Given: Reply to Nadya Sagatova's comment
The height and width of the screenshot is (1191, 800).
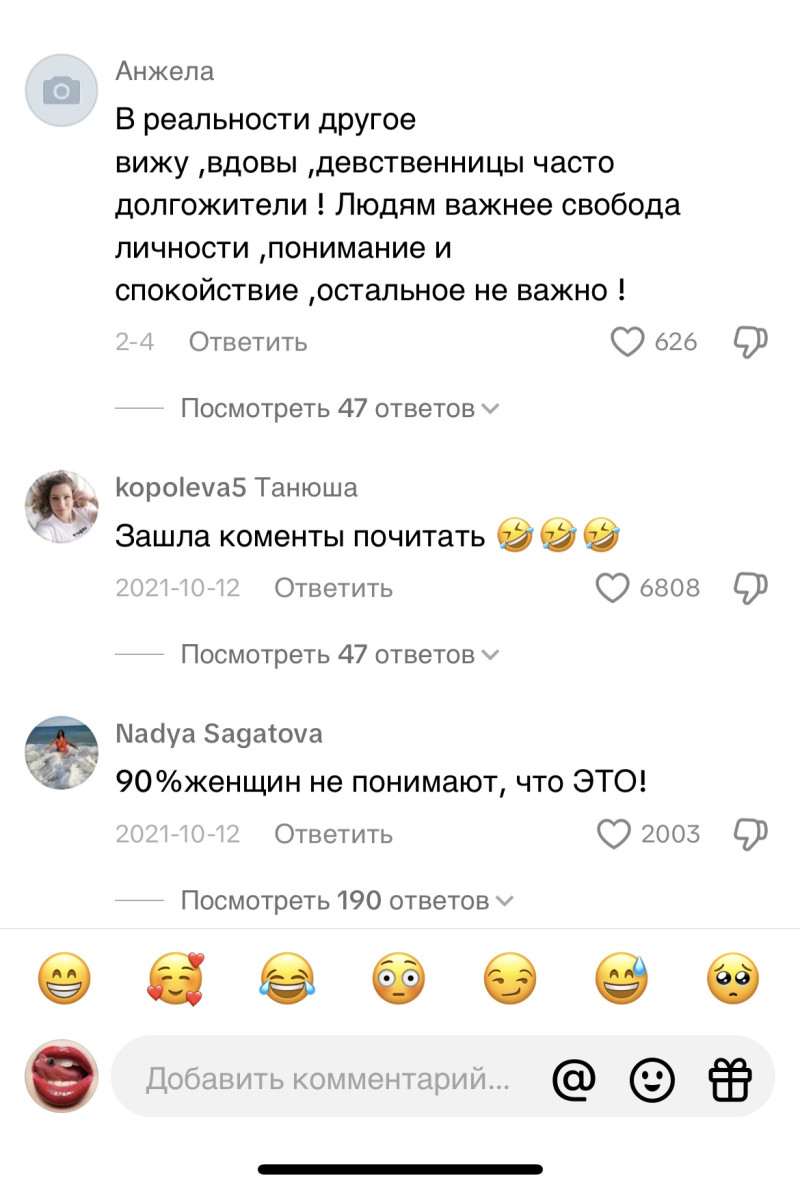Looking at the screenshot, I should 333,834.
